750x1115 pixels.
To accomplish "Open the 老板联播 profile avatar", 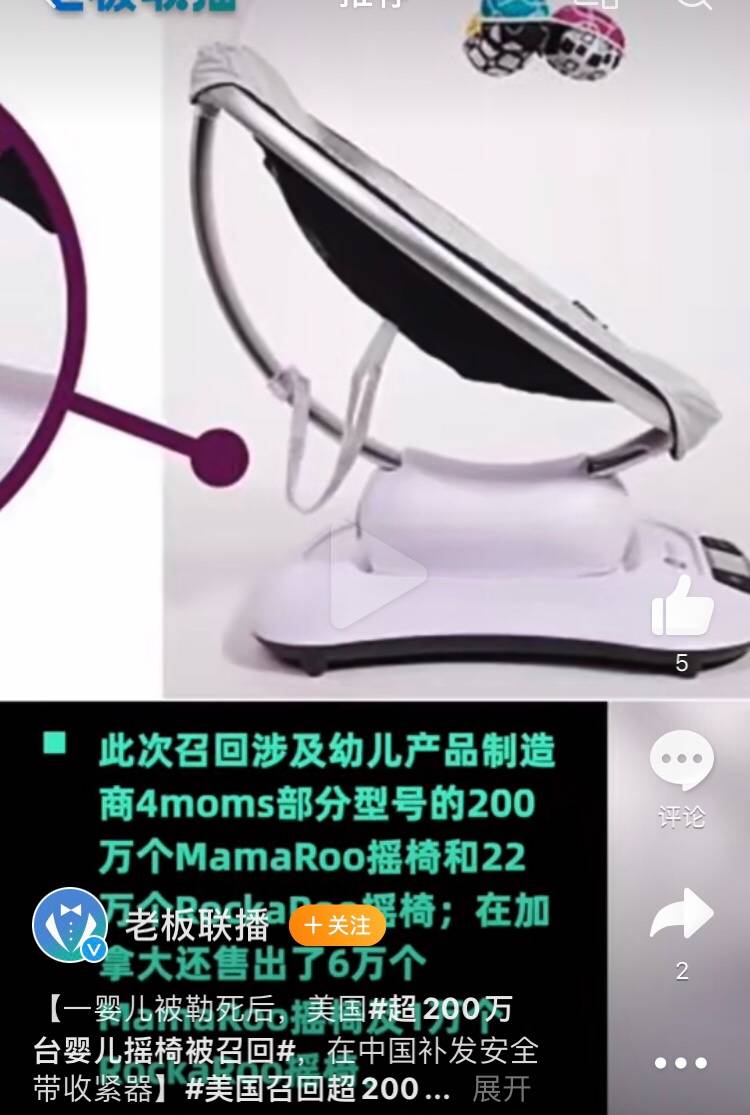I will click(70, 925).
